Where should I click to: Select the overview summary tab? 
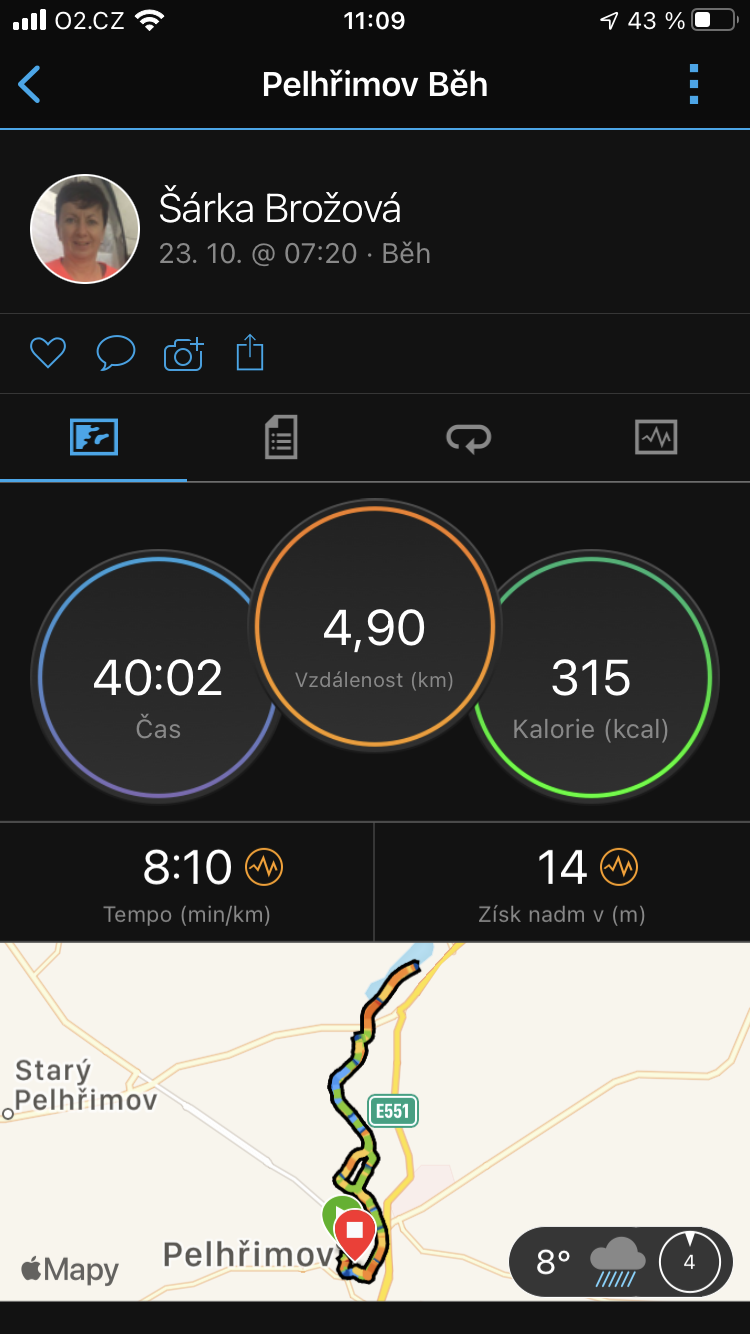pos(94,438)
